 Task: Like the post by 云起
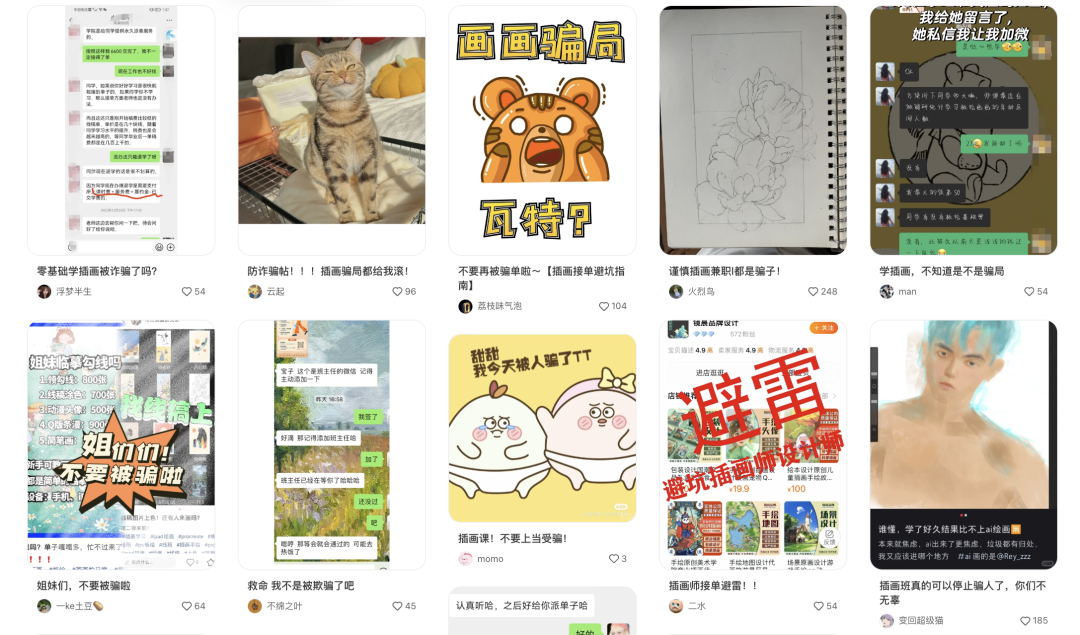tap(397, 291)
